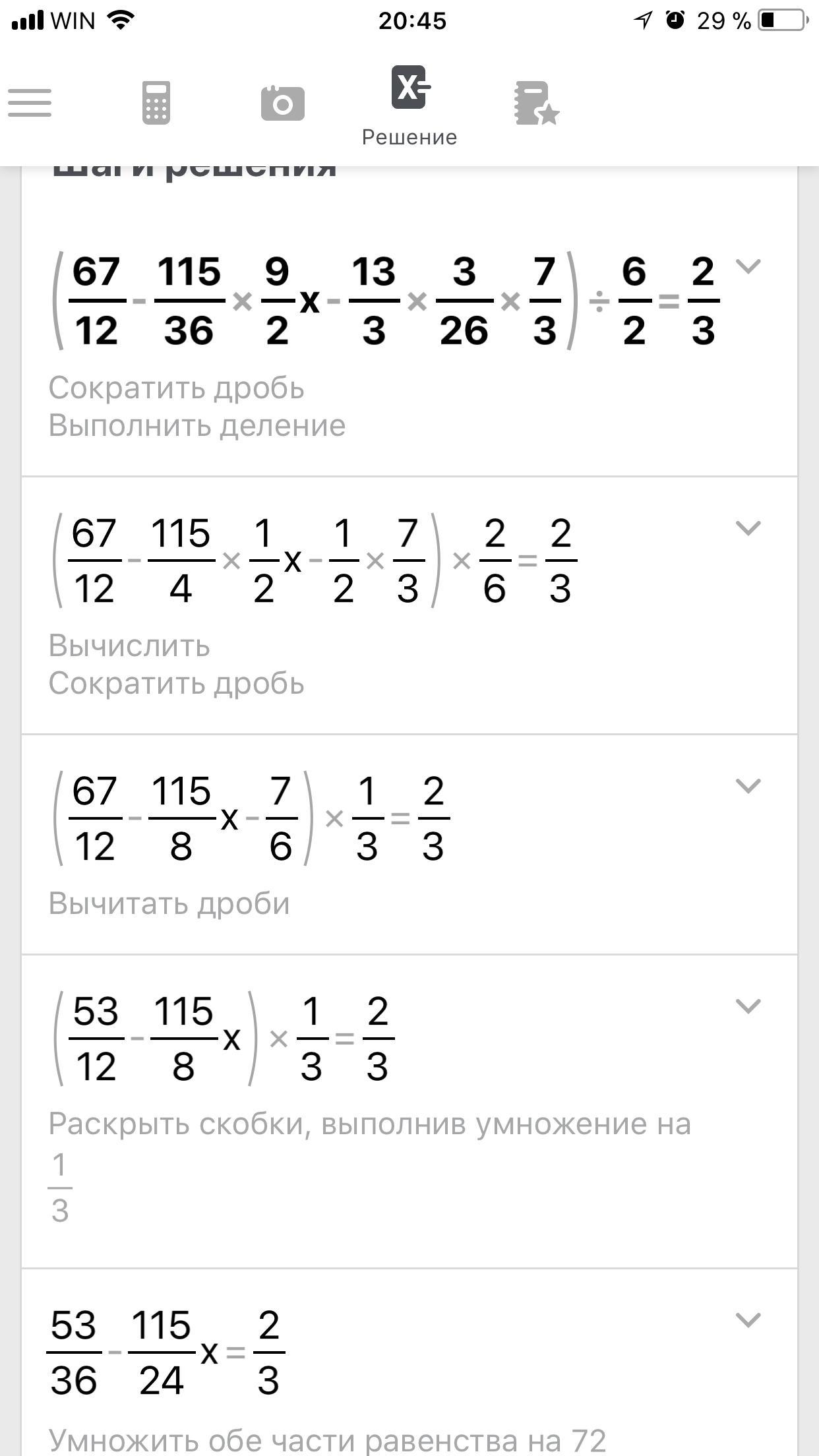Expand the 'Вычитать дроби' step
This screenshot has height=1456, width=819.
[748, 785]
